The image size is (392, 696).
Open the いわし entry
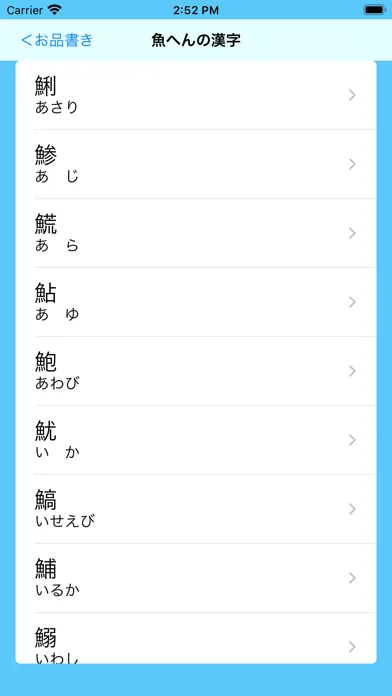[196, 638]
